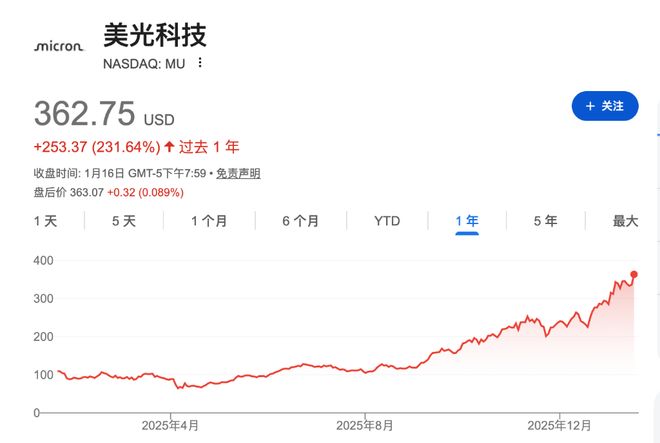The width and height of the screenshot is (660, 443).
Task: Select the 1 年 range tab
Action: point(466,221)
